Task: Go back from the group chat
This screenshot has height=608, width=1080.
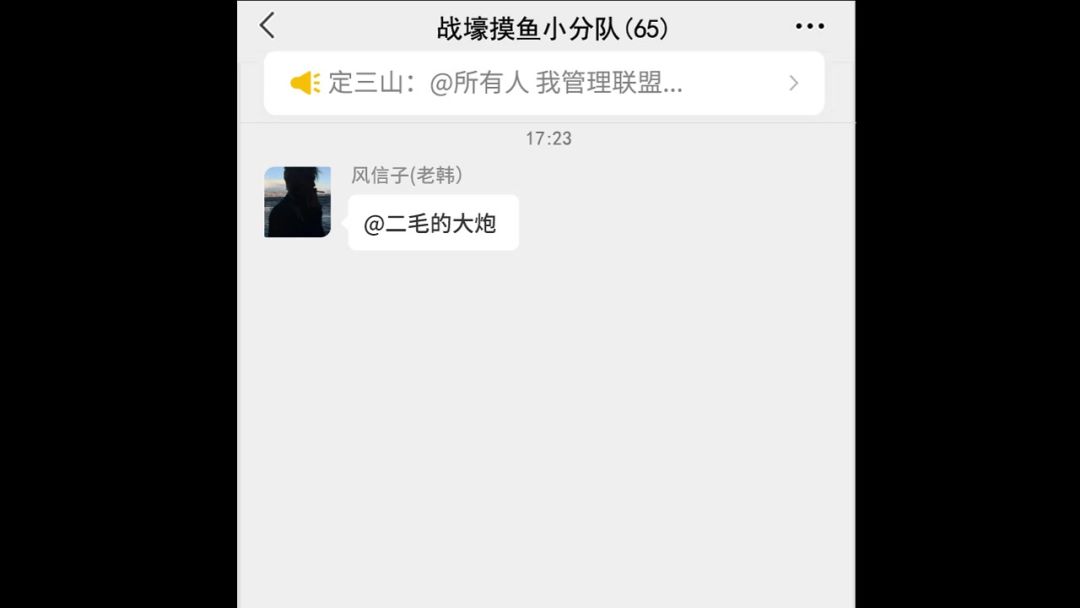Action: (267, 26)
